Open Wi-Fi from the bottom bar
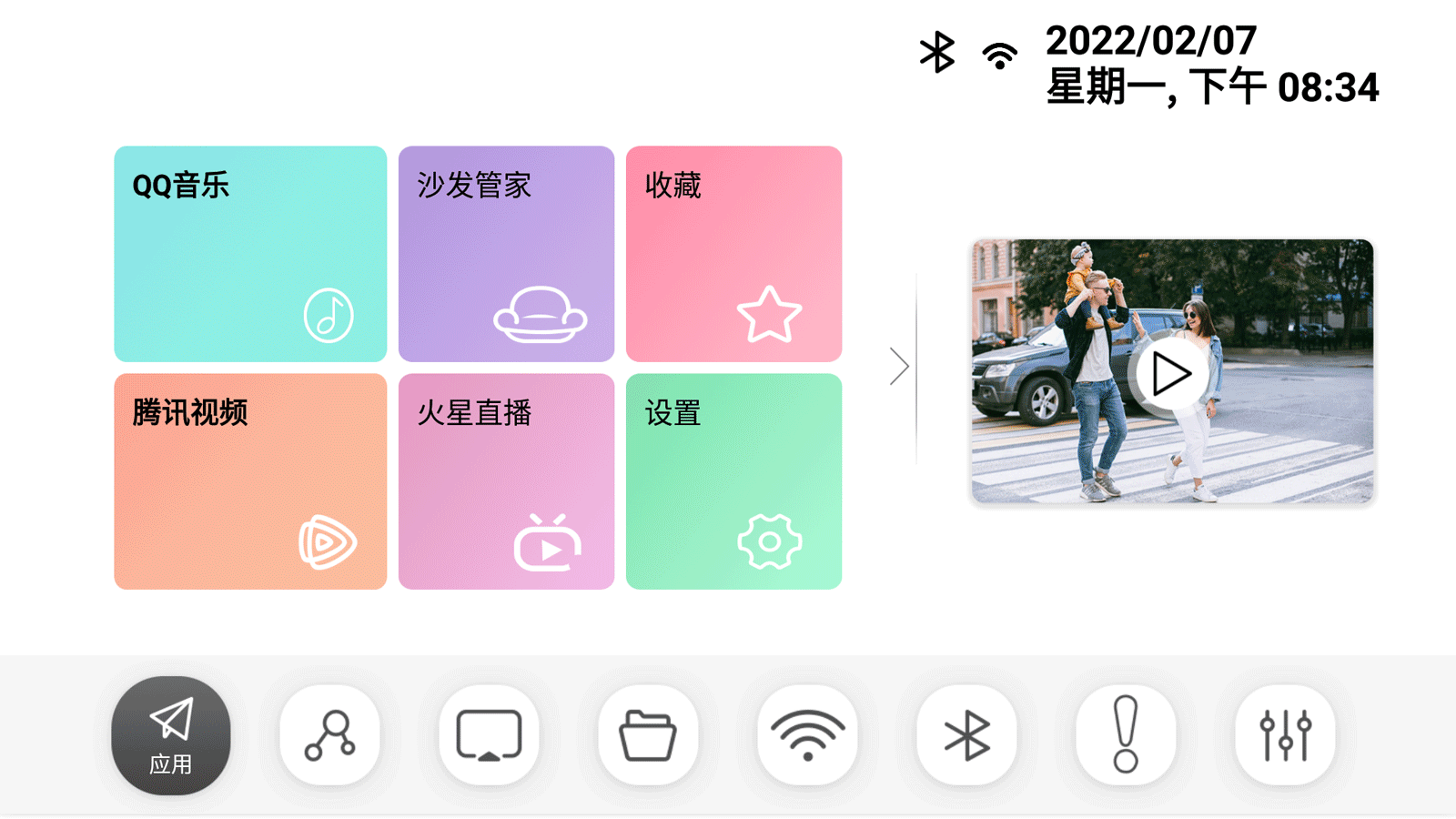 [807, 735]
